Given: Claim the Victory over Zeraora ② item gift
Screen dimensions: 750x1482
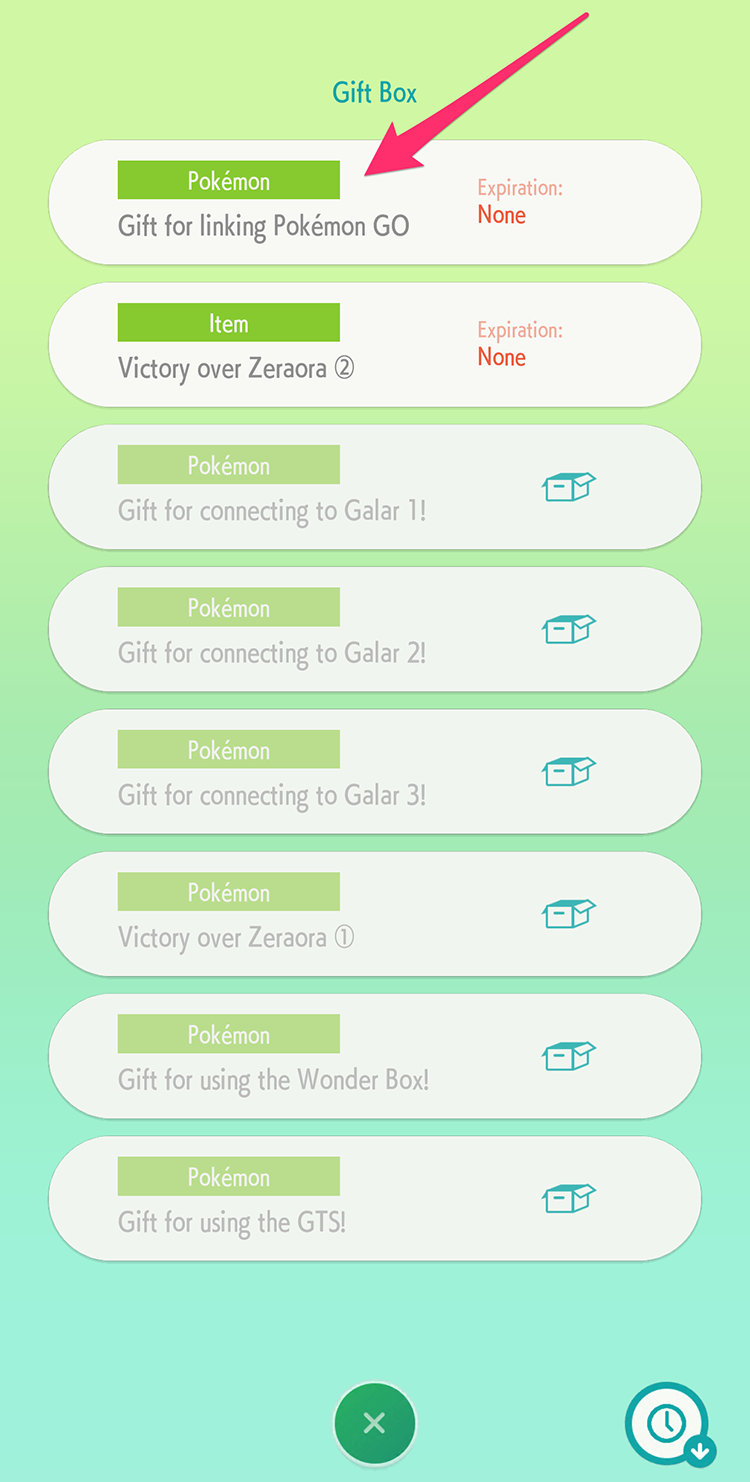Looking at the screenshot, I should click(x=375, y=345).
